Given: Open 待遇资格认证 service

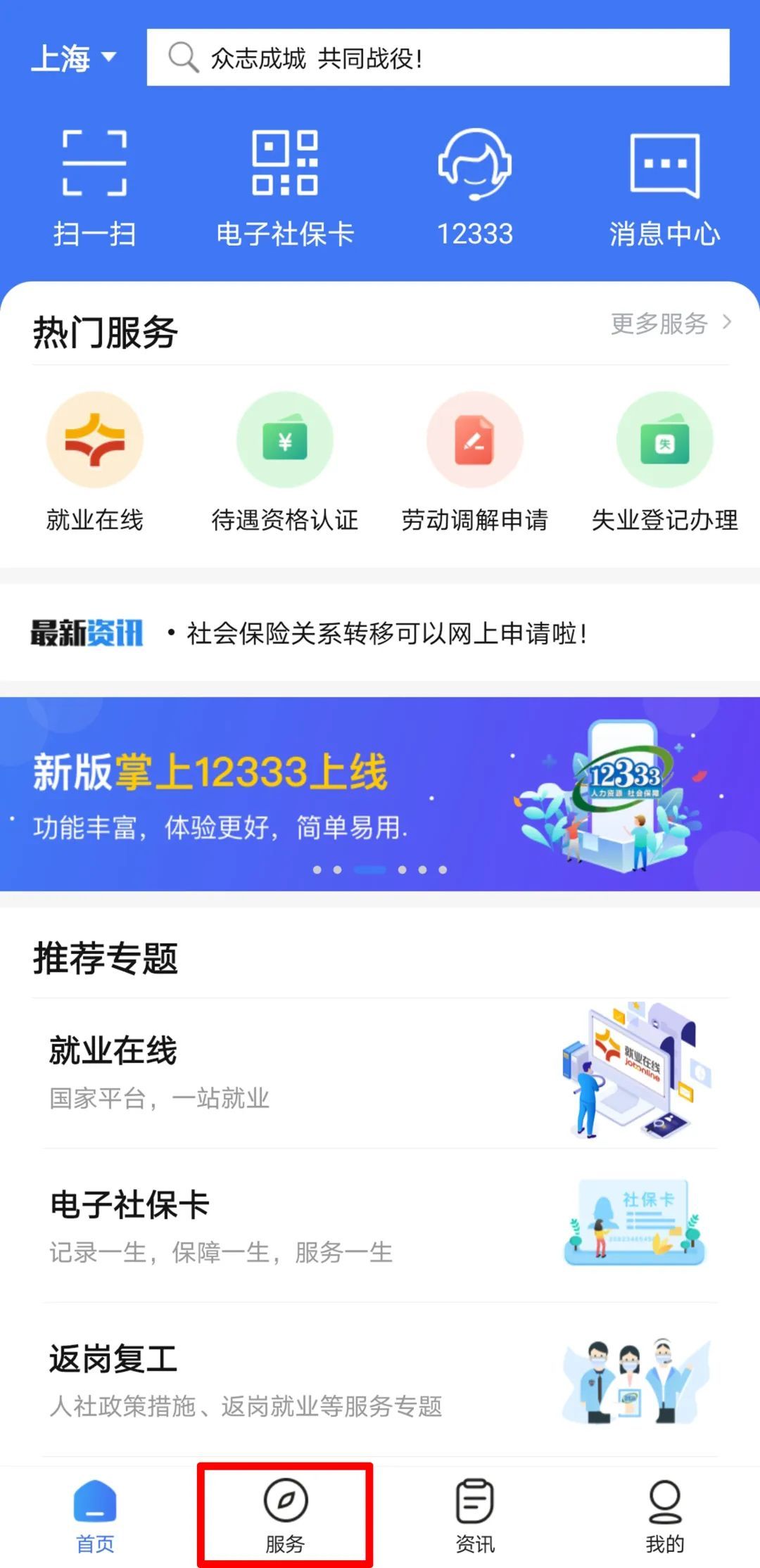Looking at the screenshot, I should (284, 461).
